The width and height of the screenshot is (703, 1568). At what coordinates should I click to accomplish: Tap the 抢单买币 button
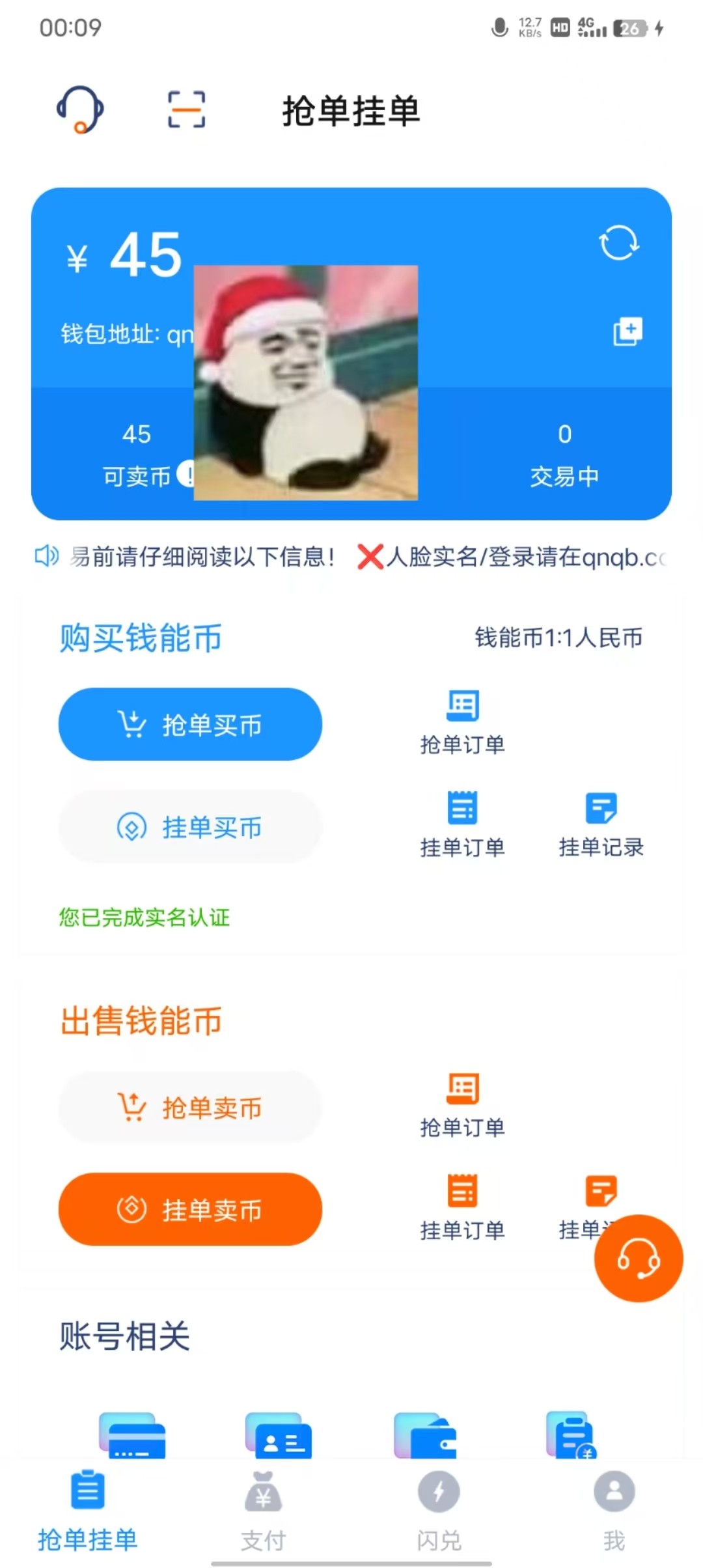pos(190,724)
